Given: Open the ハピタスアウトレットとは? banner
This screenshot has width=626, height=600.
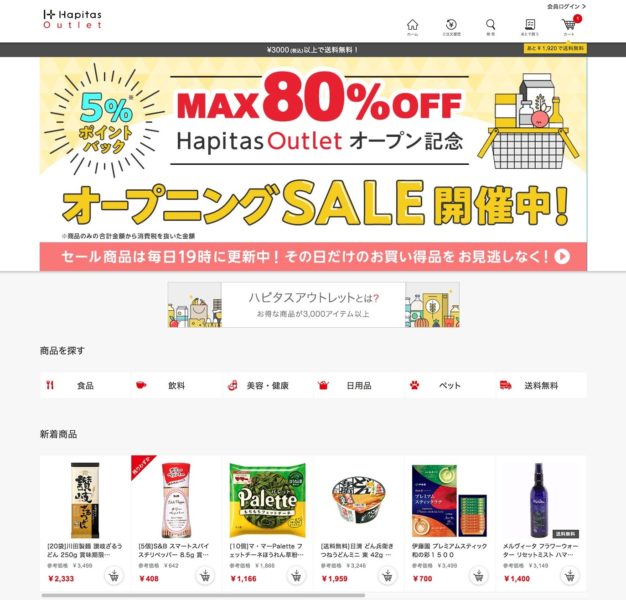Looking at the screenshot, I should pos(313,304).
